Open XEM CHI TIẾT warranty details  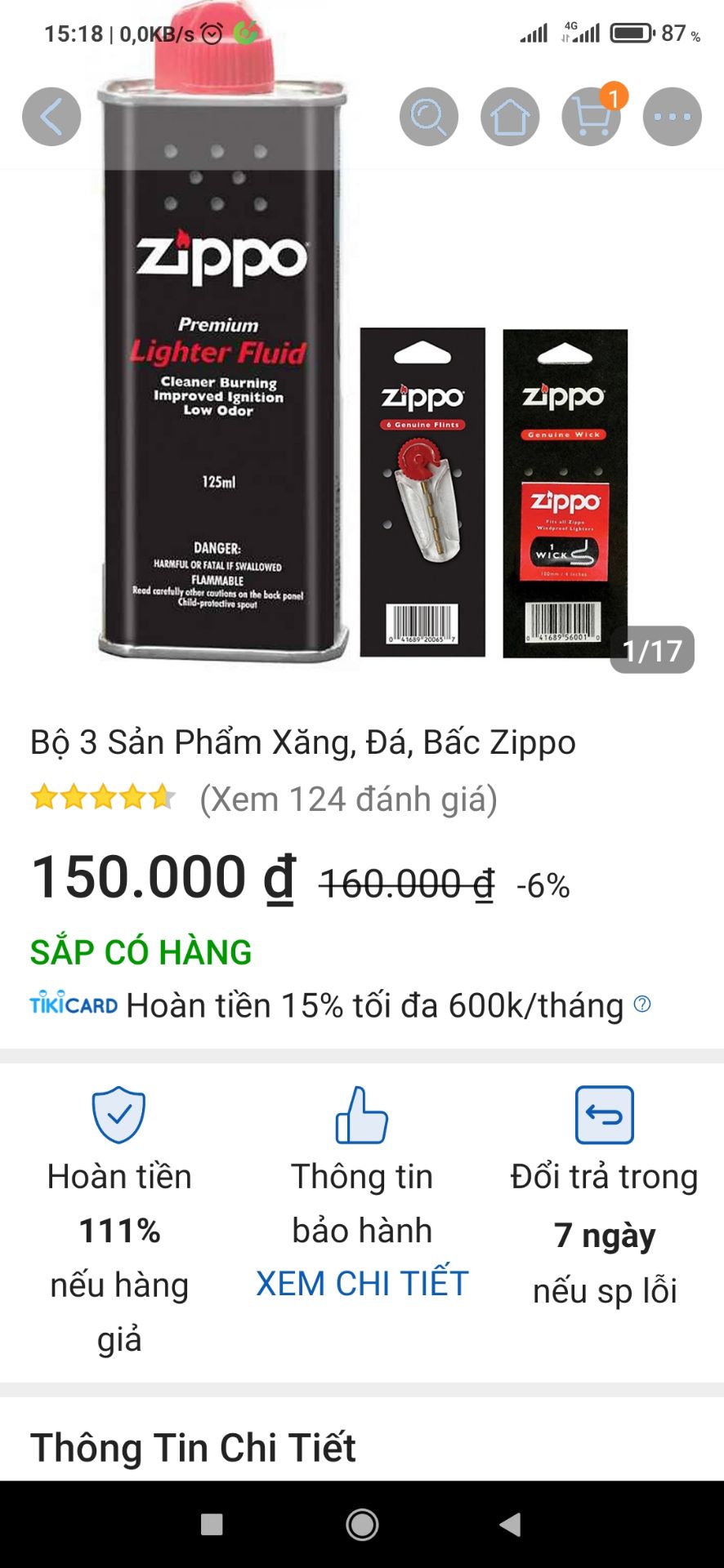362,1284
